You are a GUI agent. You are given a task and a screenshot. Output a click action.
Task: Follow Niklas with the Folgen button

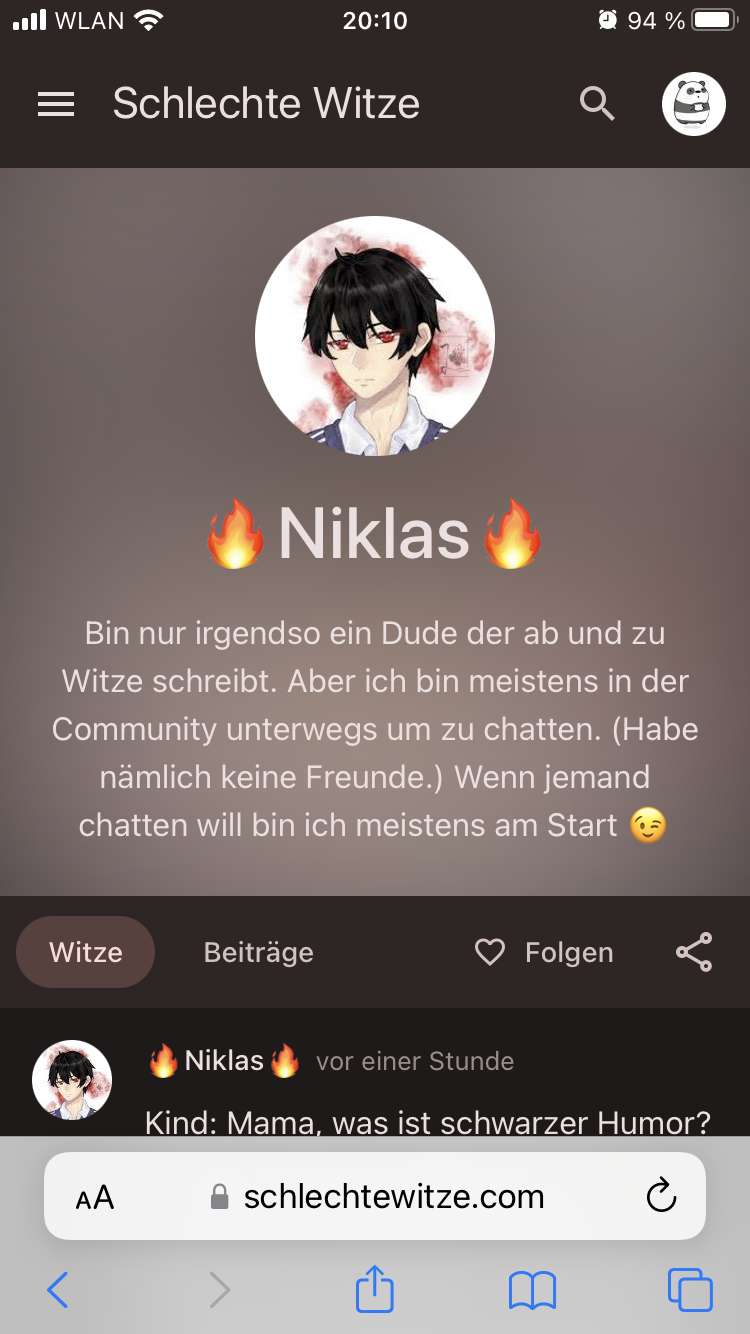pos(545,952)
